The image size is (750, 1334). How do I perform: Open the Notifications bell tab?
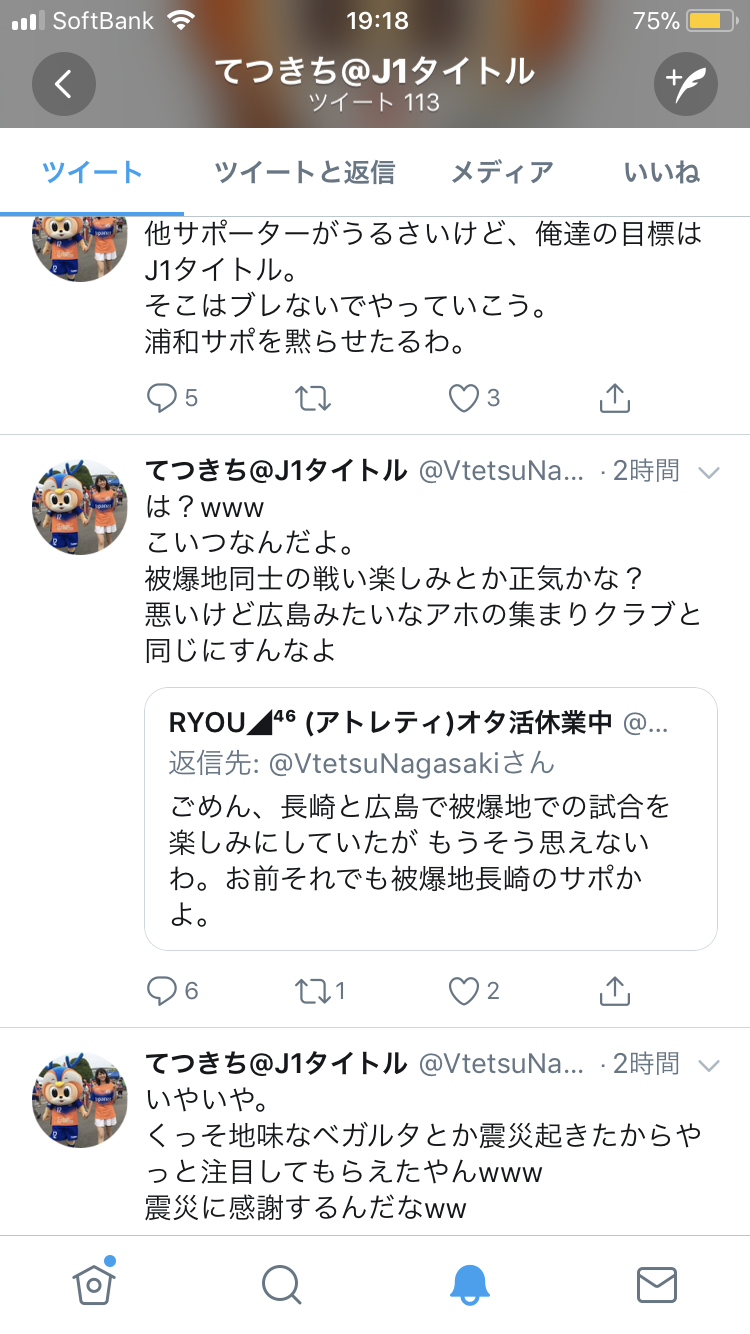pos(469,1284)
